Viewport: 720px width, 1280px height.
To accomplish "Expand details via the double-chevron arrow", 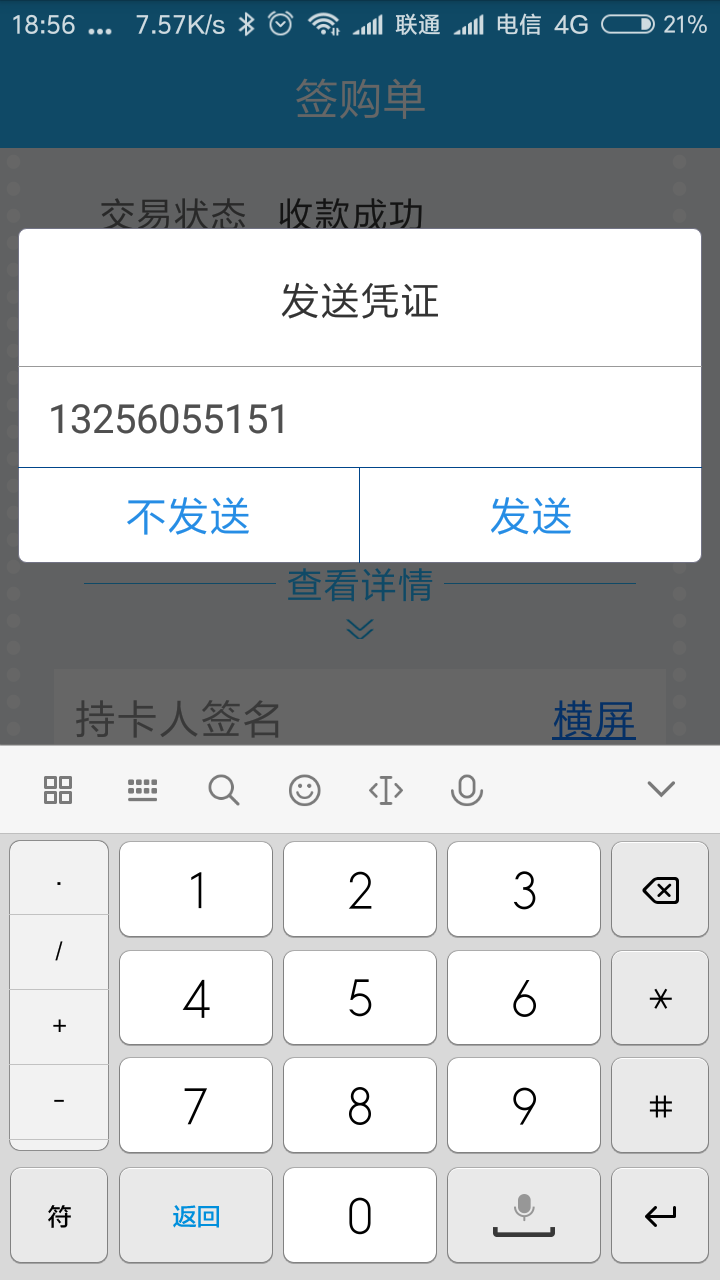I will [x=360, y=628].
